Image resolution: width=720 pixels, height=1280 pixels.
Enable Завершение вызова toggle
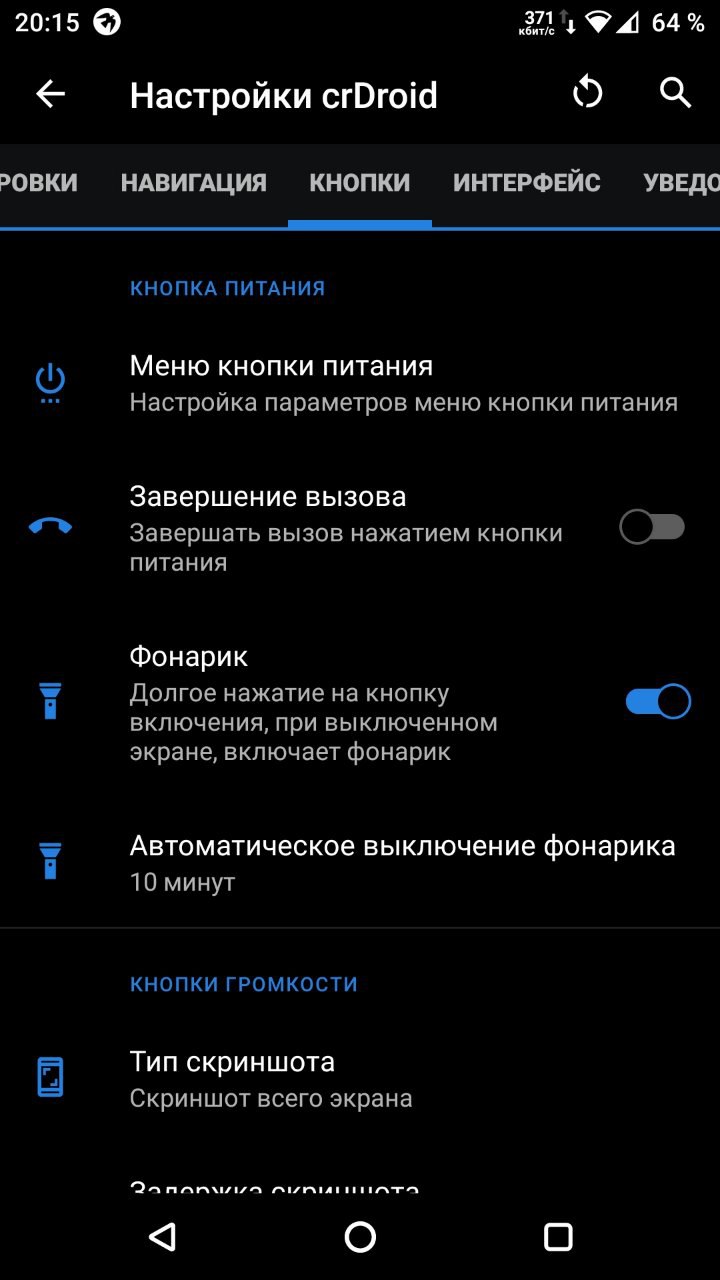point(652,528)
